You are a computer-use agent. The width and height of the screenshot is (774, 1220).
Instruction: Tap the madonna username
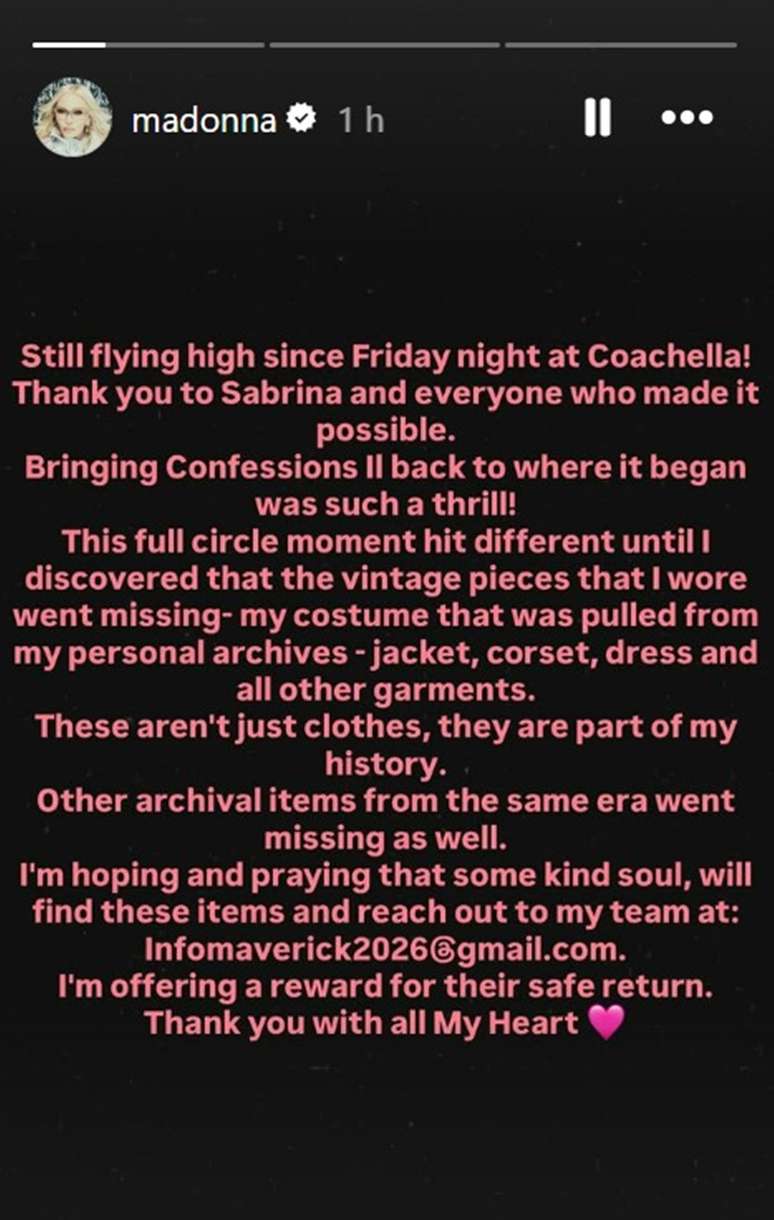coord(204,120)
